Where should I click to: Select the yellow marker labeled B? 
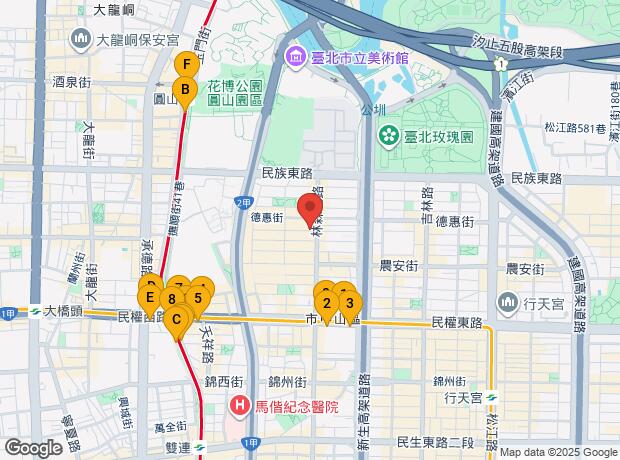coord(185,90)
